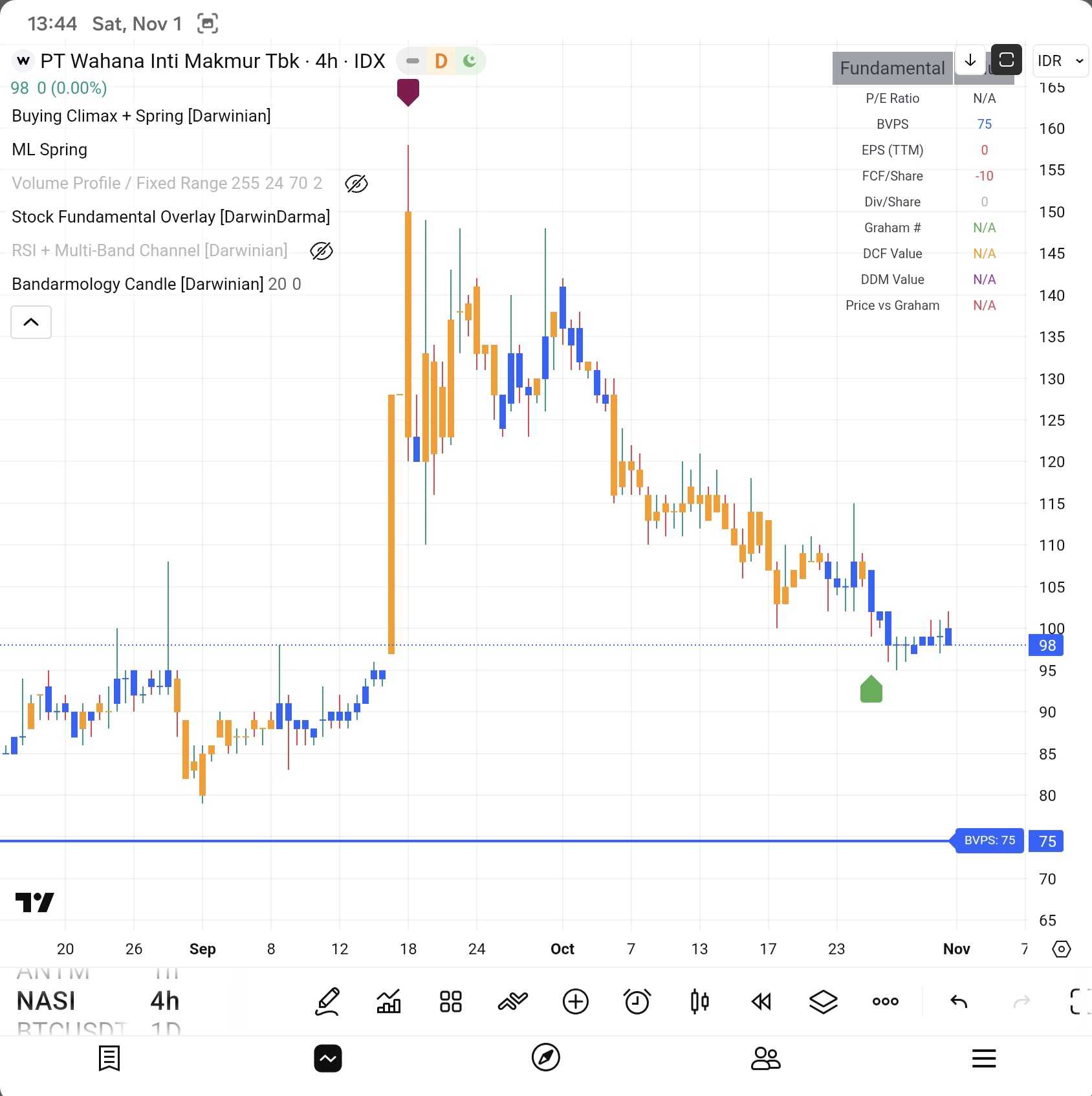This screenshot has width=1092, height=1096.
Task: Open the more options toolbar menu
Action: (x=885, y=1002)
